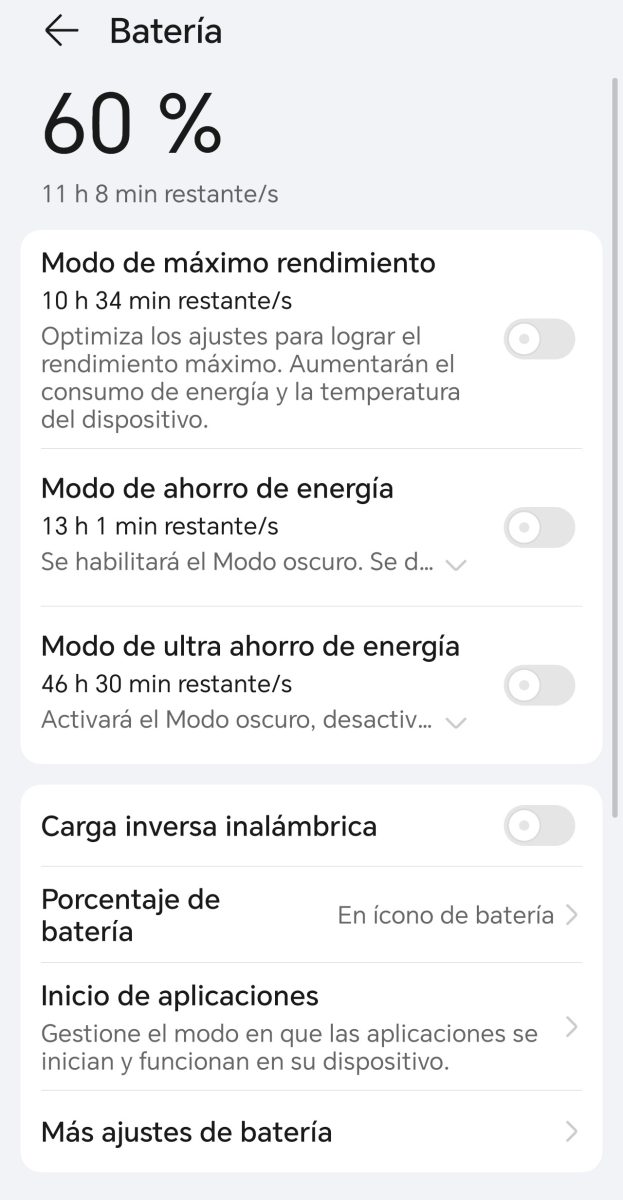Activate Modo de ultra ahorro de energía
The image size is (623, 1200).
539,685
